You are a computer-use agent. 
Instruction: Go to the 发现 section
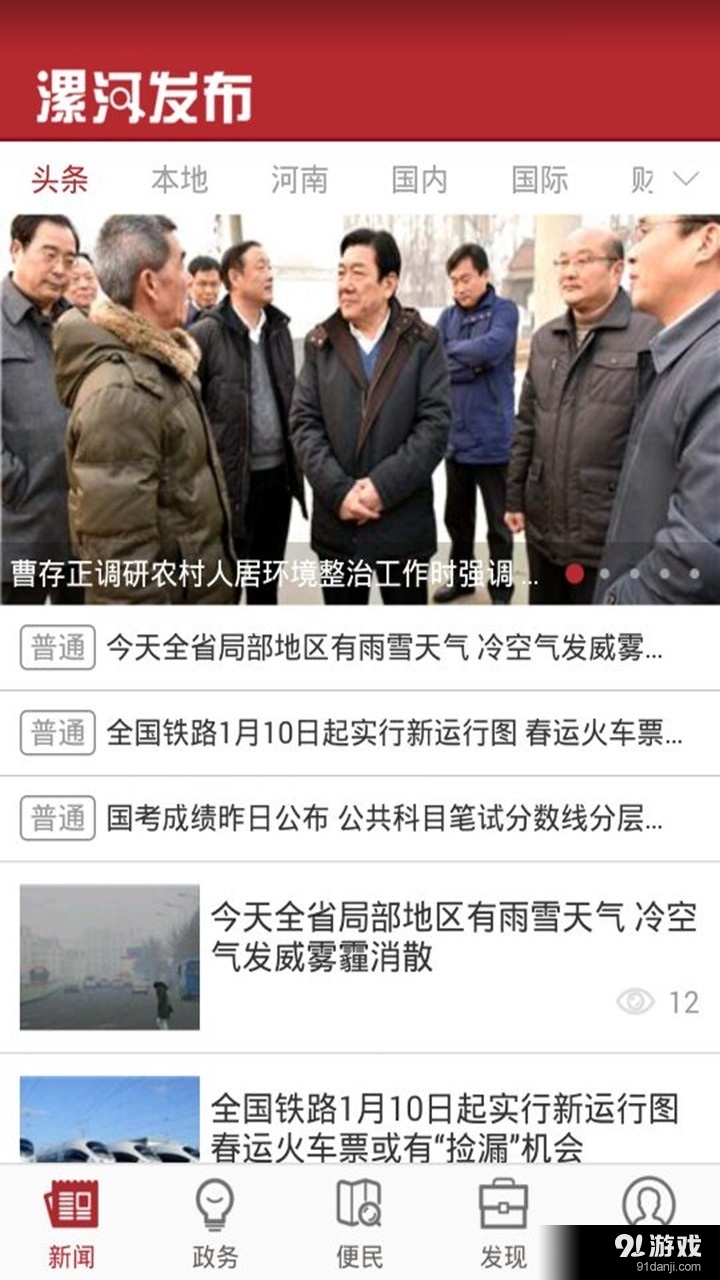(x=503, y=1221)
